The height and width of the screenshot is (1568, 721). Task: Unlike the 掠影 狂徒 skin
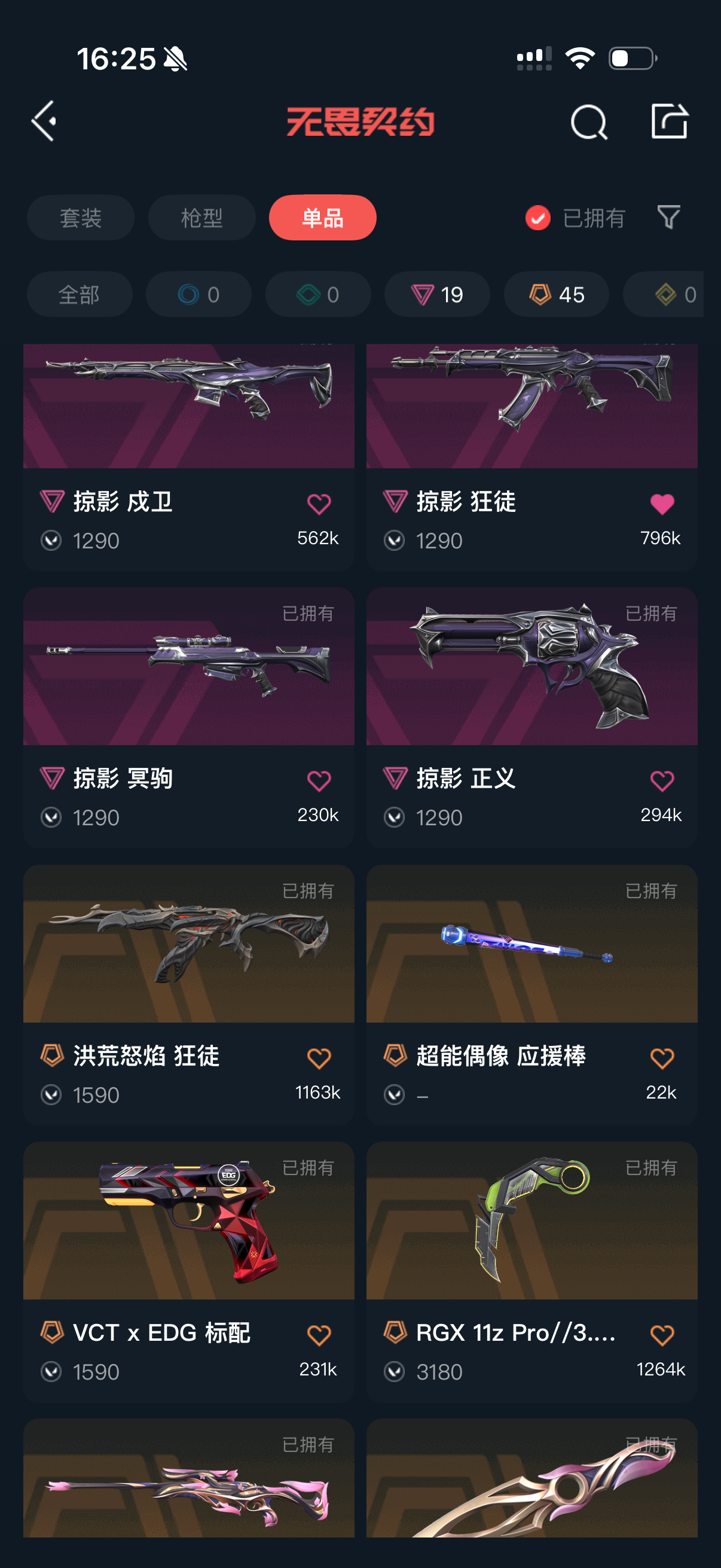click(x=661, y=504)
